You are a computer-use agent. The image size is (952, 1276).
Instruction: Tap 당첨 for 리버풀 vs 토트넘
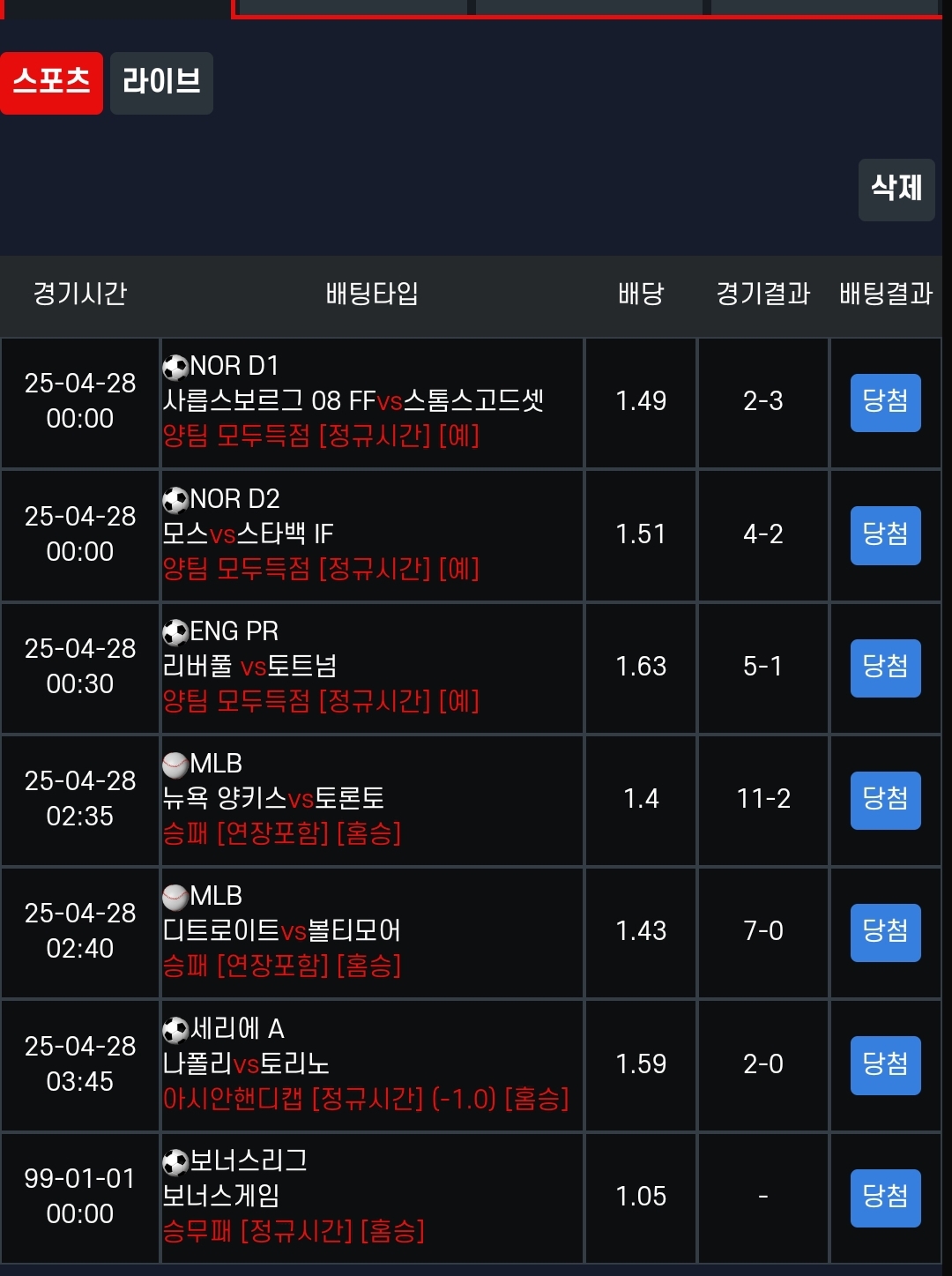(885, 668)
